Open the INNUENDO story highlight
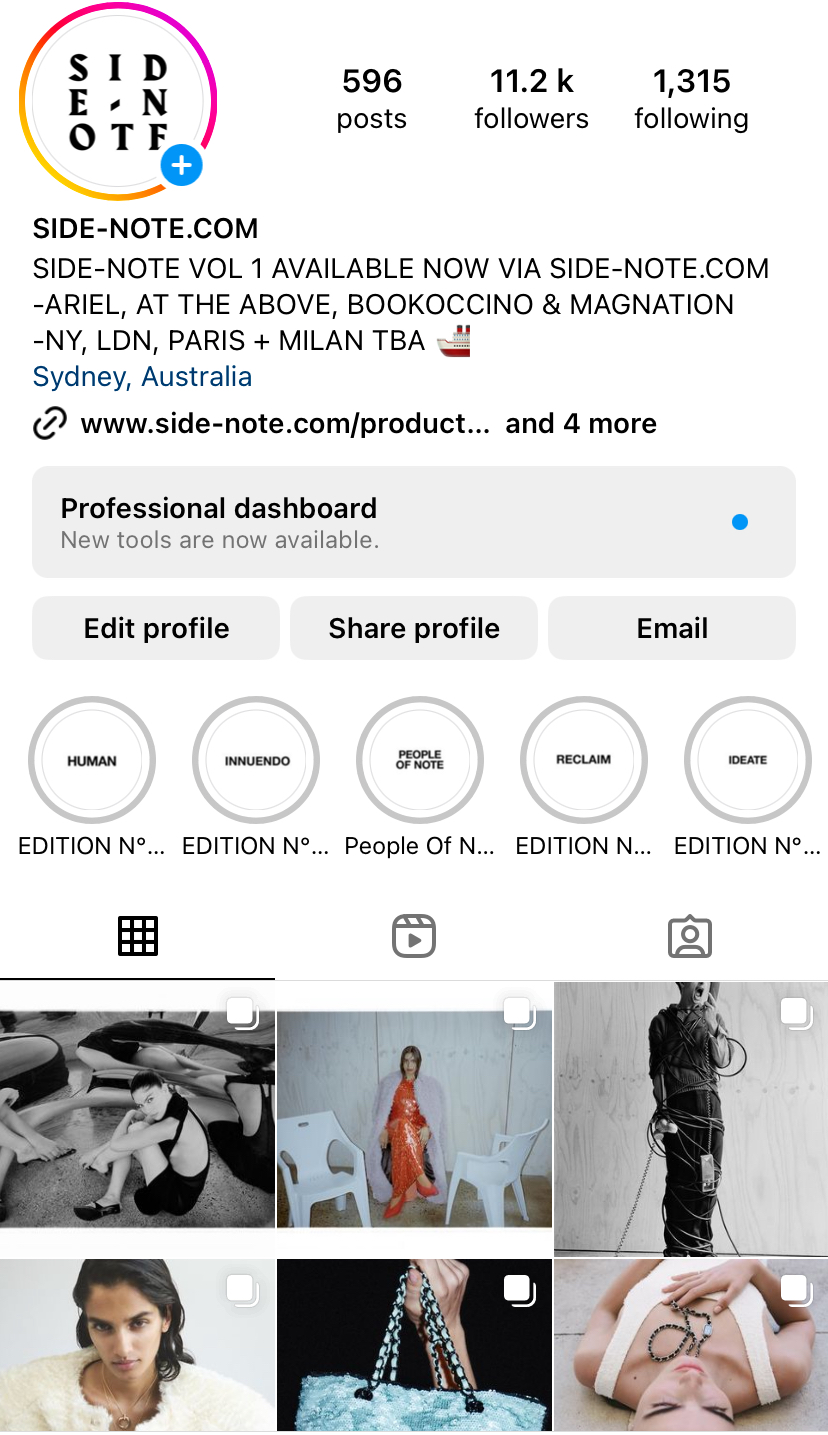 [x=256, y=760]
